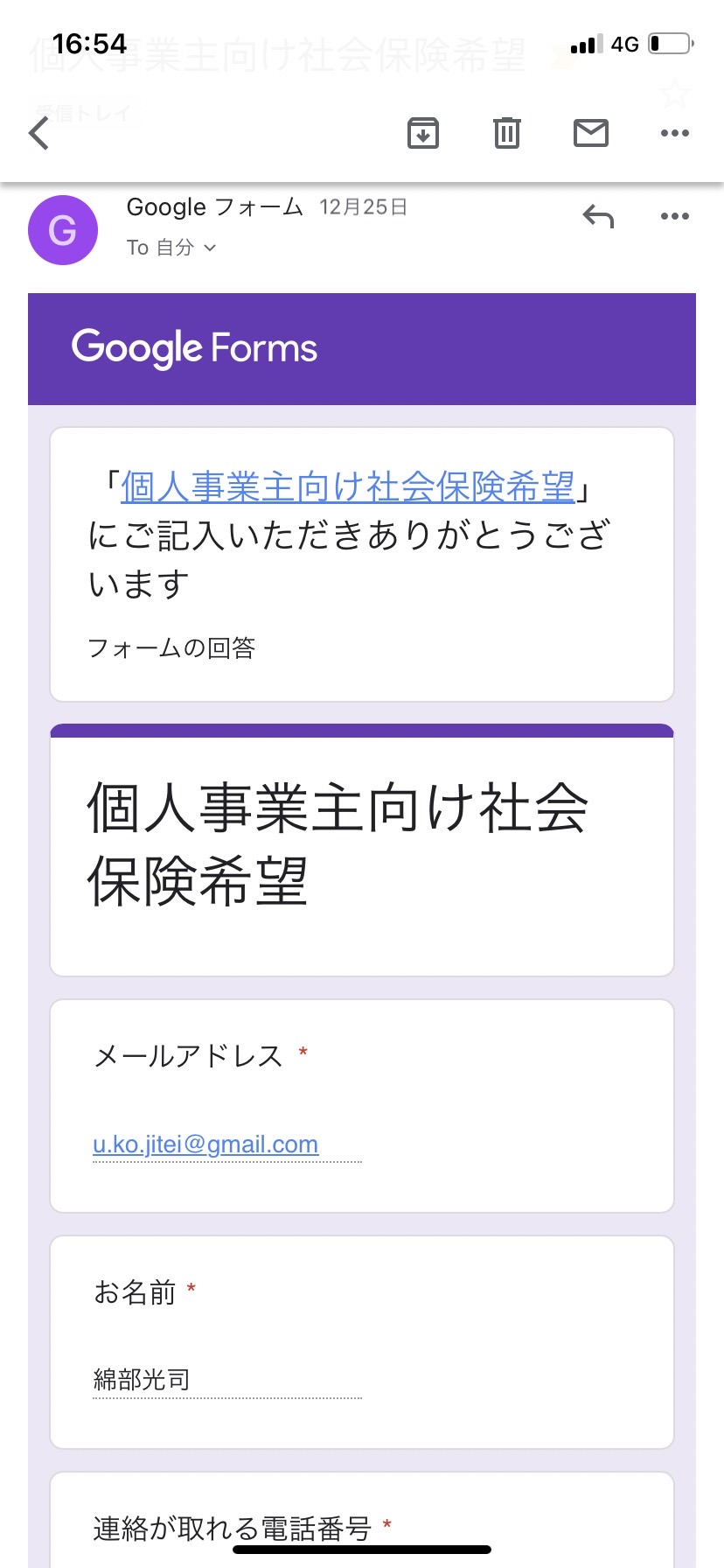Screen dimensions: 724x1568
Task: Open the 個人事業主向け社会保険希望 form link
Action: [x=348, y=486]
